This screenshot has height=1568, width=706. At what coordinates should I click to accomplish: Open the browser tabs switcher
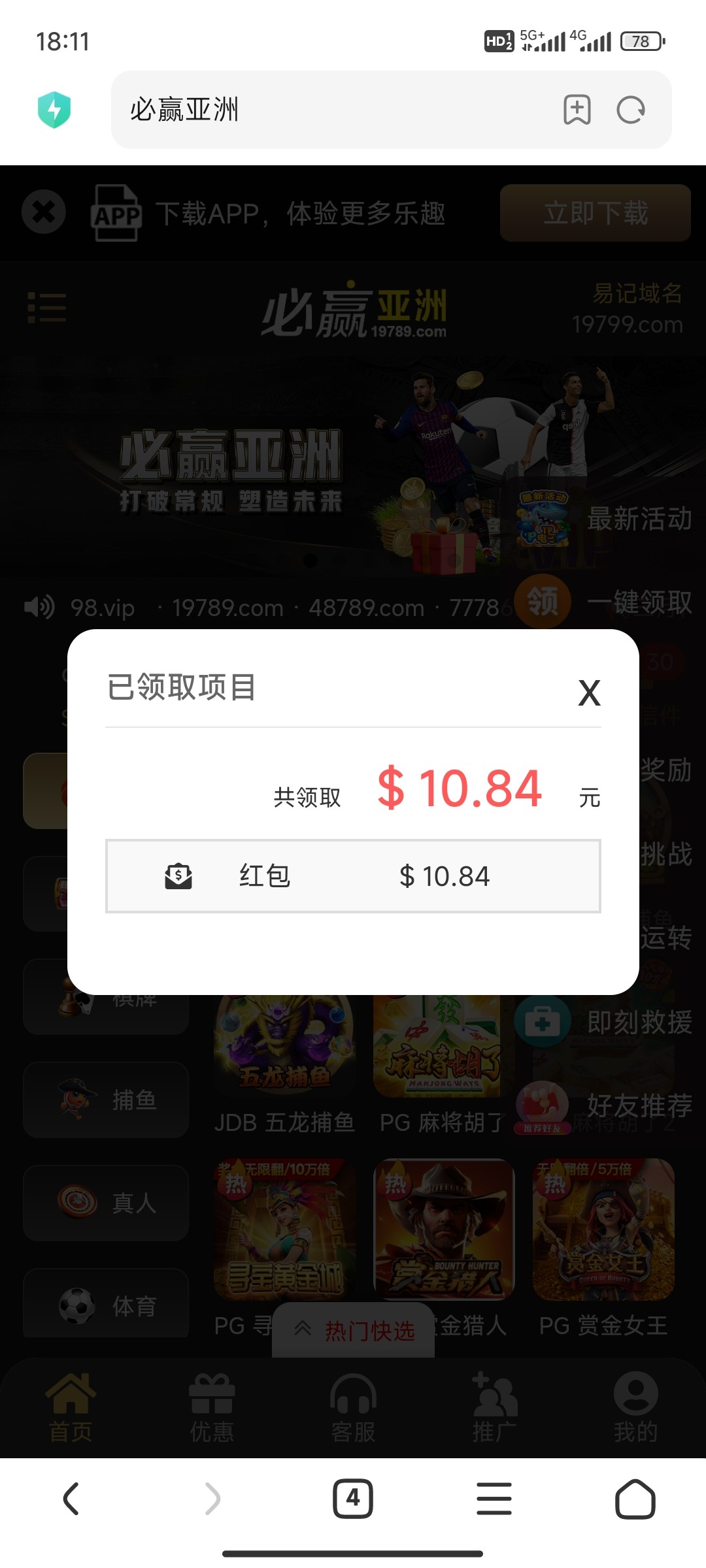point(353,1498)
